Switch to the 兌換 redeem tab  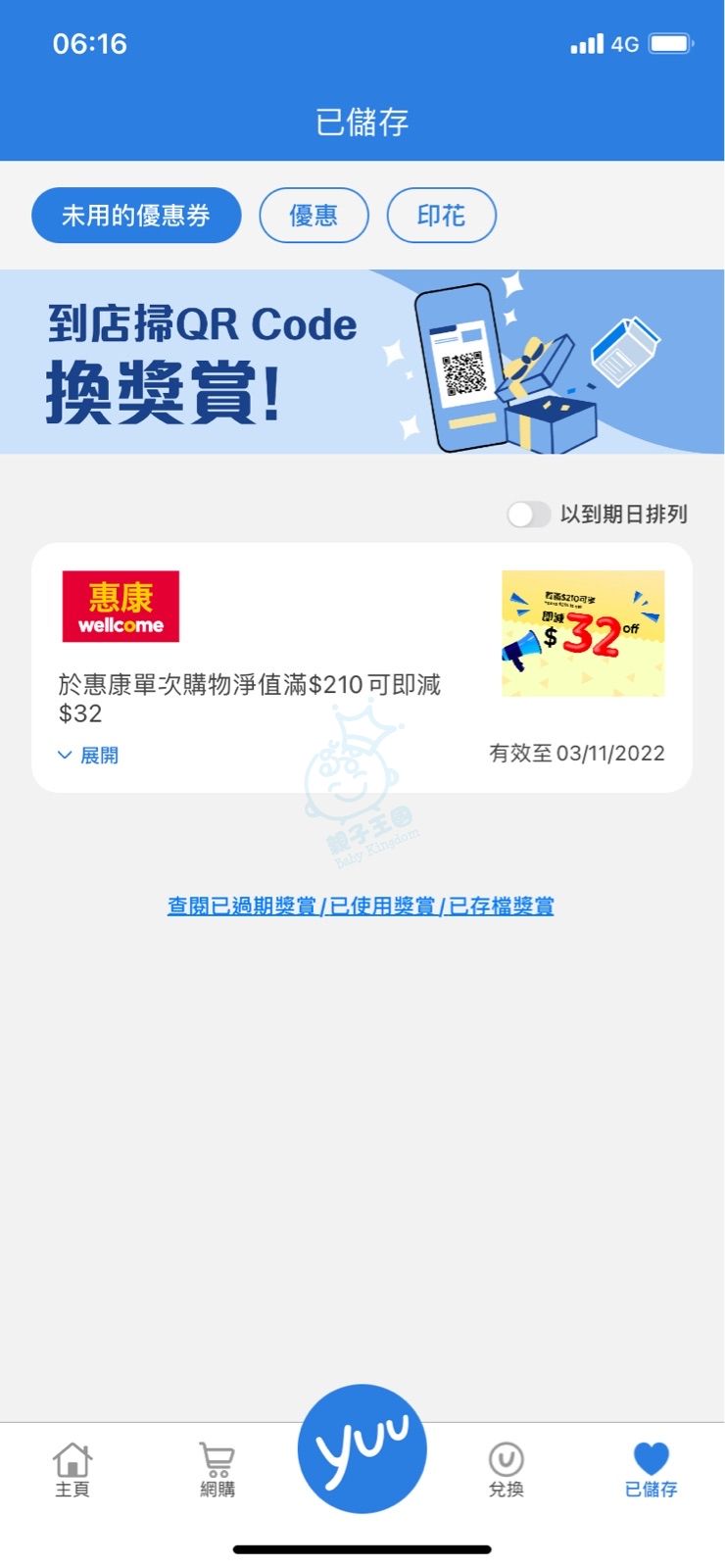(506, 1470)
